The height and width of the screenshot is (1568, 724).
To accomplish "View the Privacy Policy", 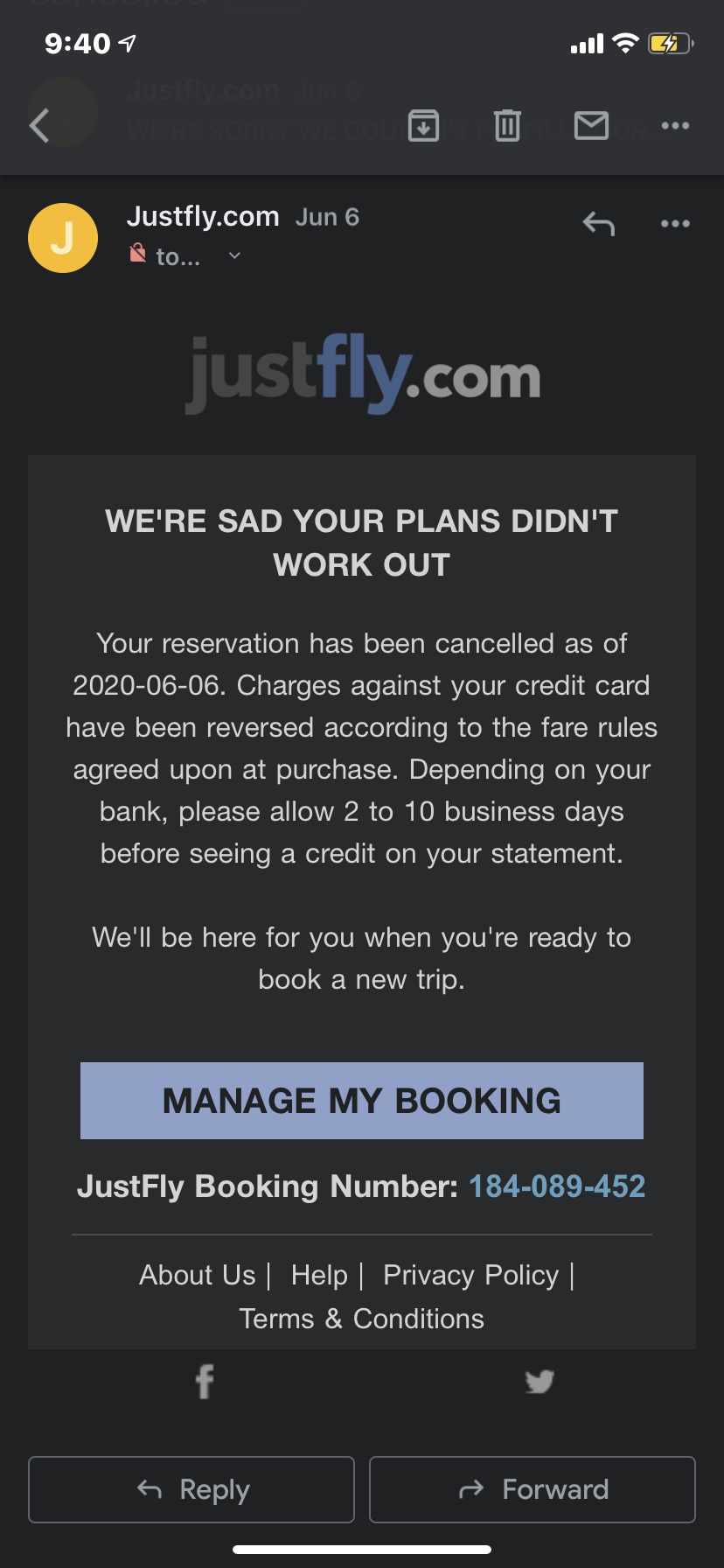I will click(470, 1275).
